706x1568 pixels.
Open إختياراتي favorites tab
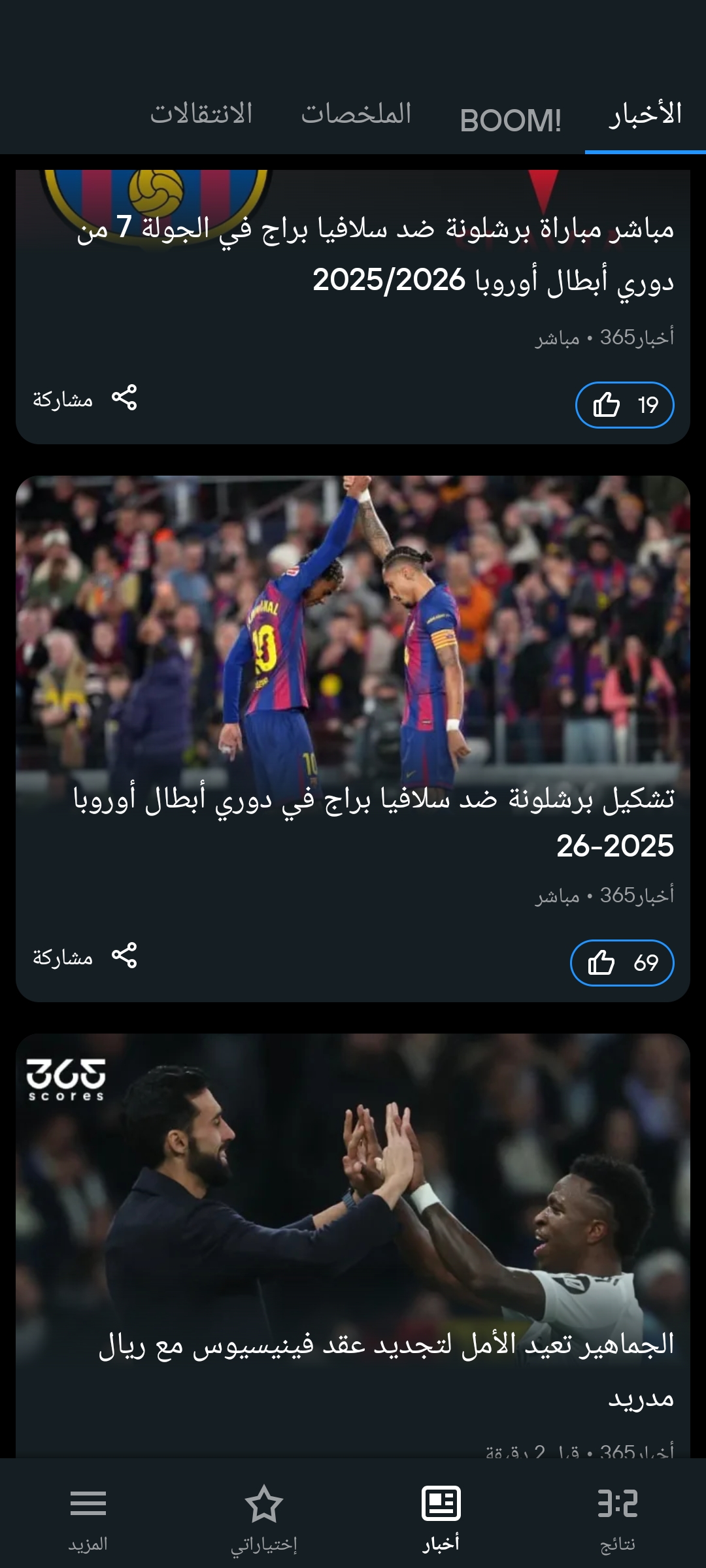tap(264, 1517)
